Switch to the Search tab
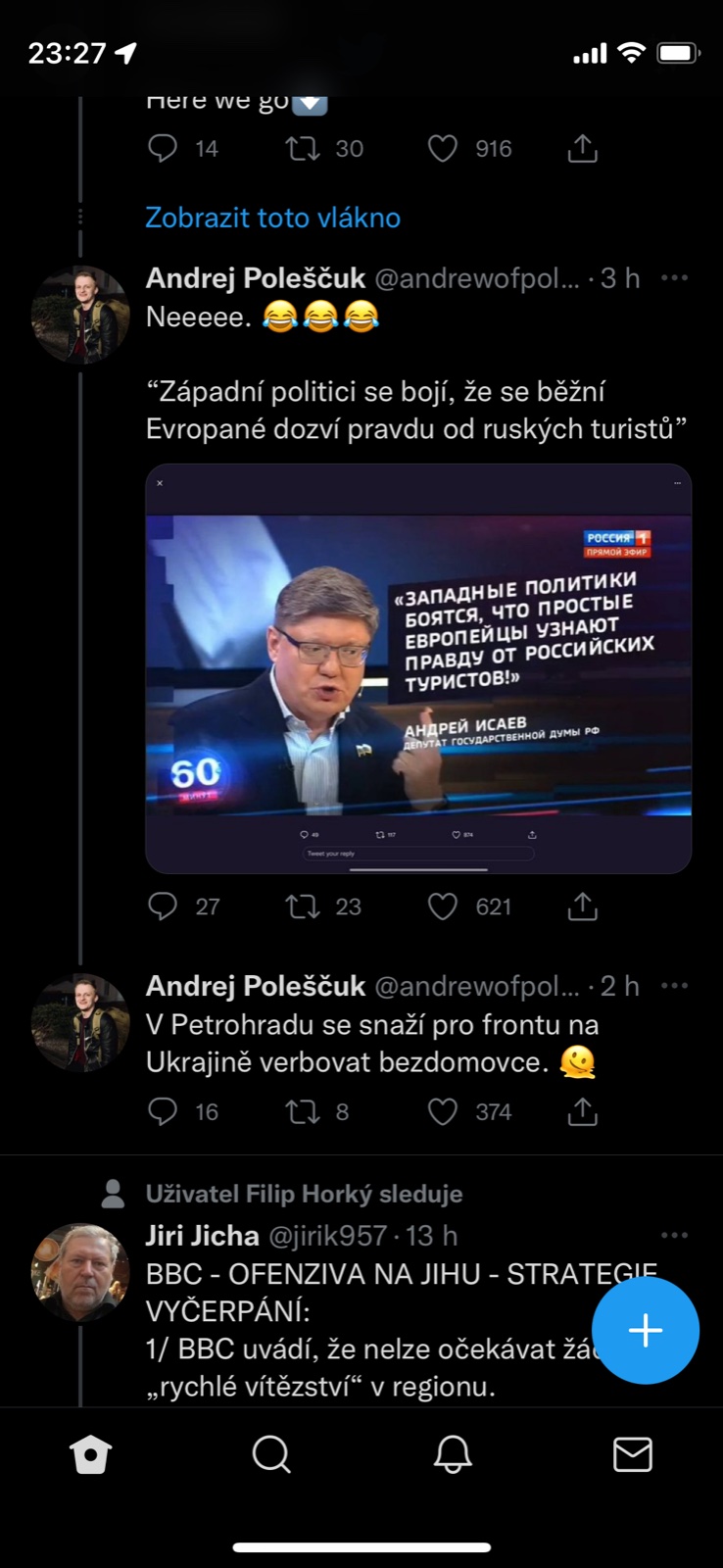Image resolution: width=723 pixels, height=1568 pixels. pos(271,1455)
